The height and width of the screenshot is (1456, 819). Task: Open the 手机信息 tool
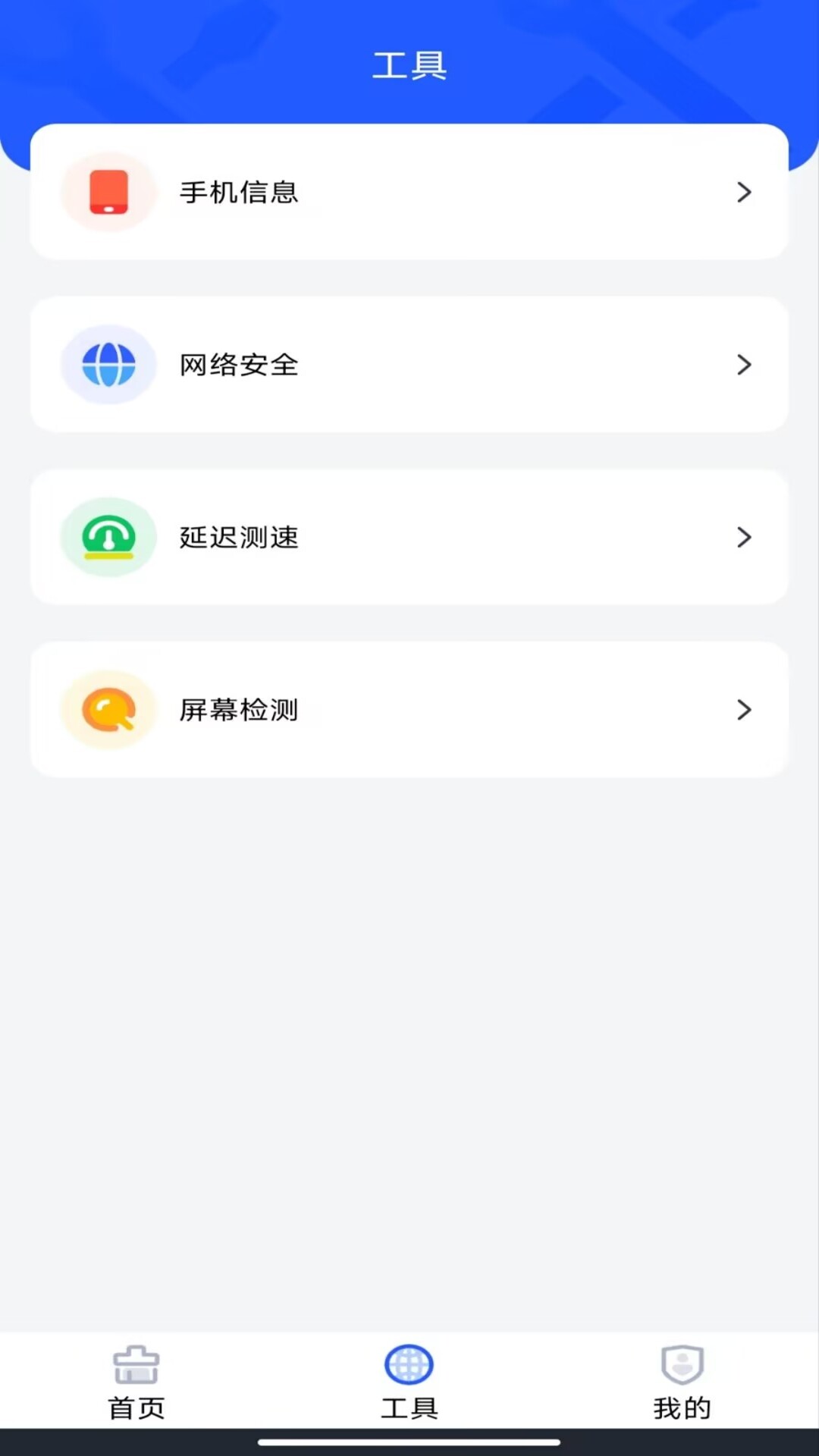click(x=409, y=192)
